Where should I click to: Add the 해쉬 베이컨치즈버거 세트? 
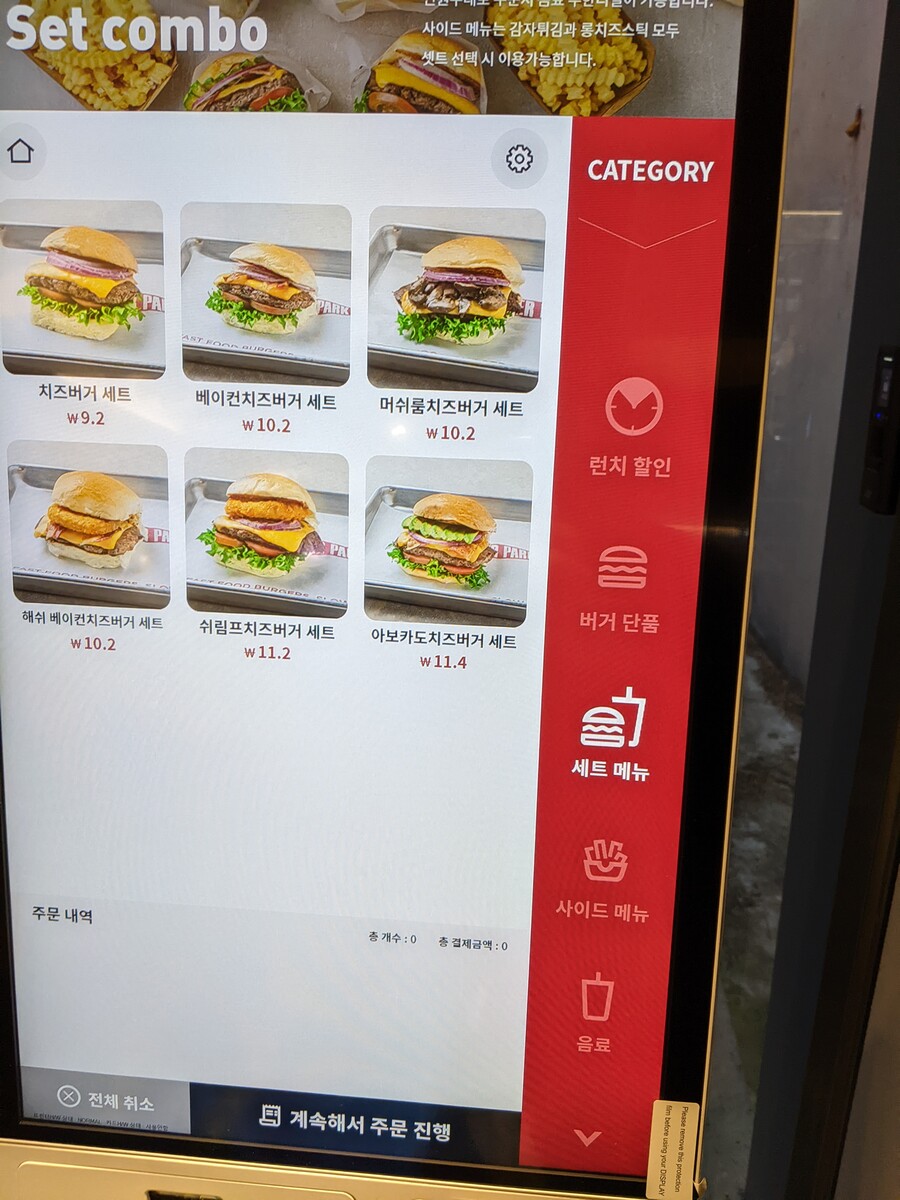90,526
